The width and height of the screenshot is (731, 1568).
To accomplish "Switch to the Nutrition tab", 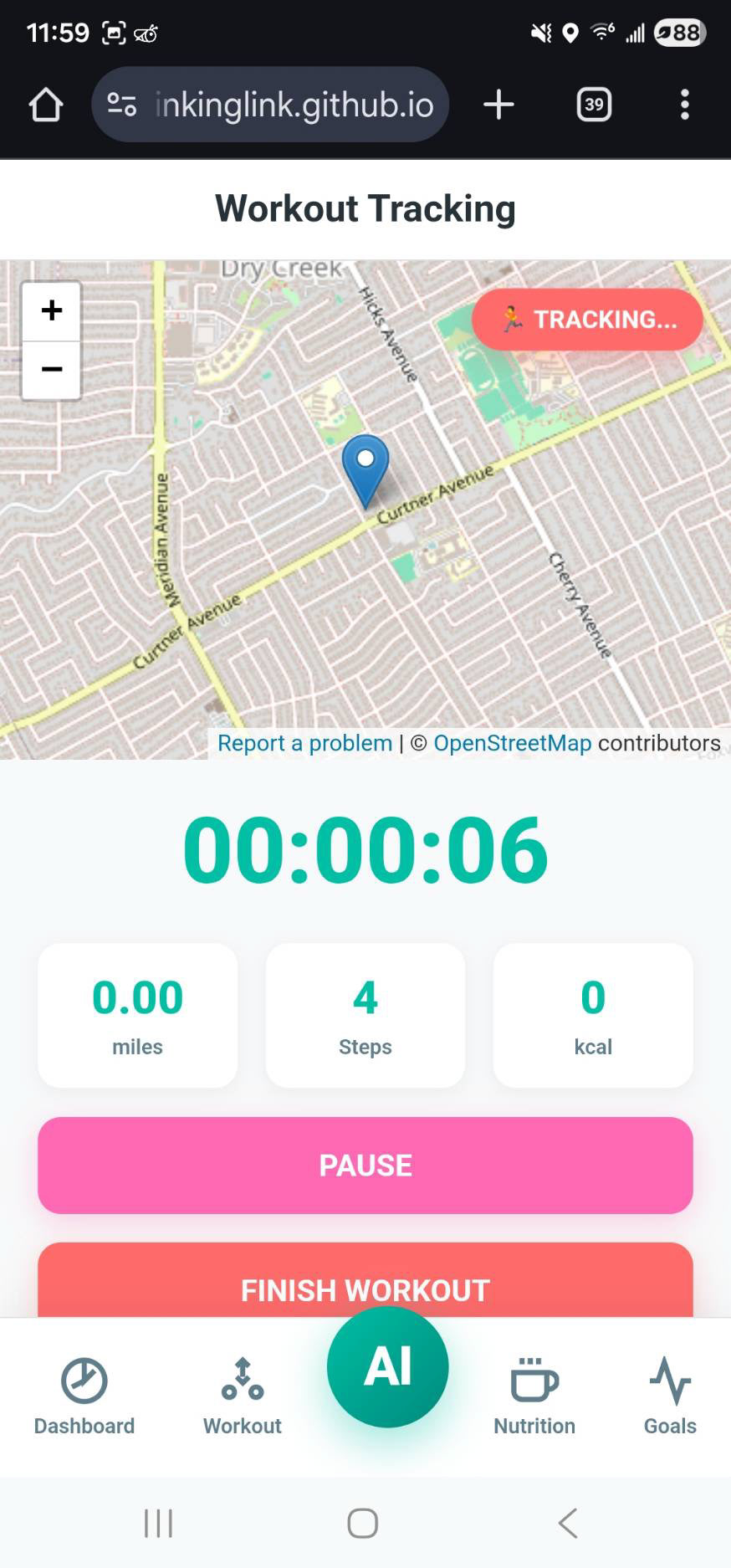I will tap(534, 1396).
